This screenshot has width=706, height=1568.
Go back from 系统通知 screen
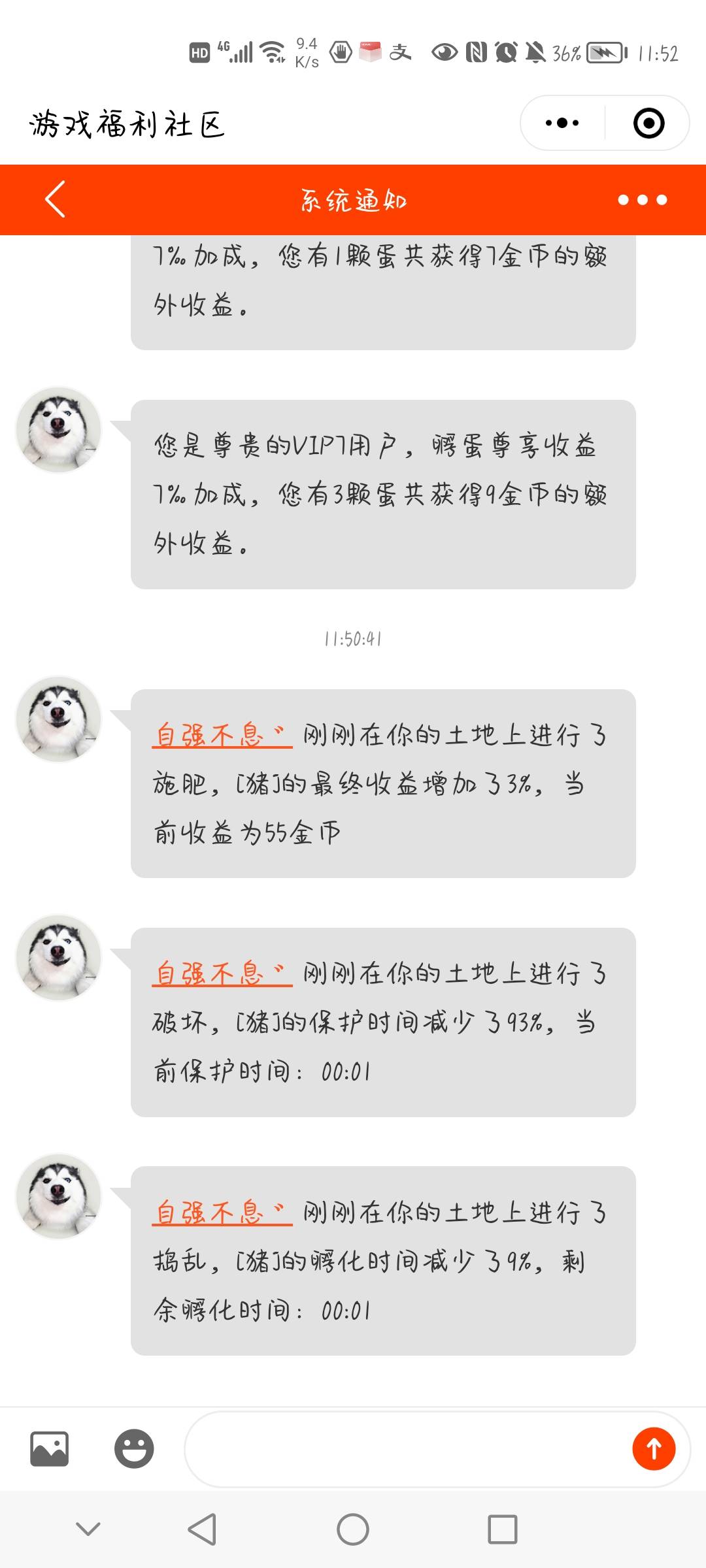pos(55,199)
